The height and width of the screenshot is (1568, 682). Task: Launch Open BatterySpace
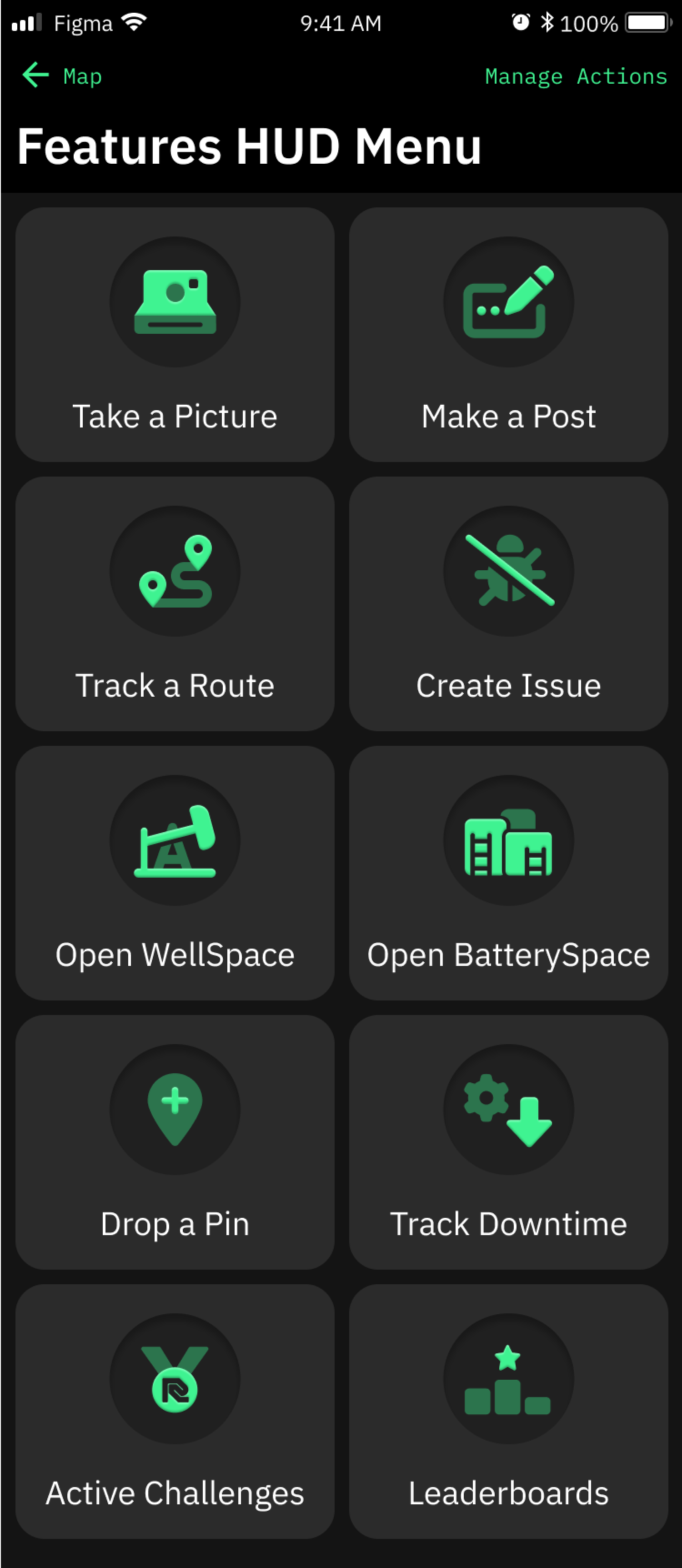pos(508,873)
